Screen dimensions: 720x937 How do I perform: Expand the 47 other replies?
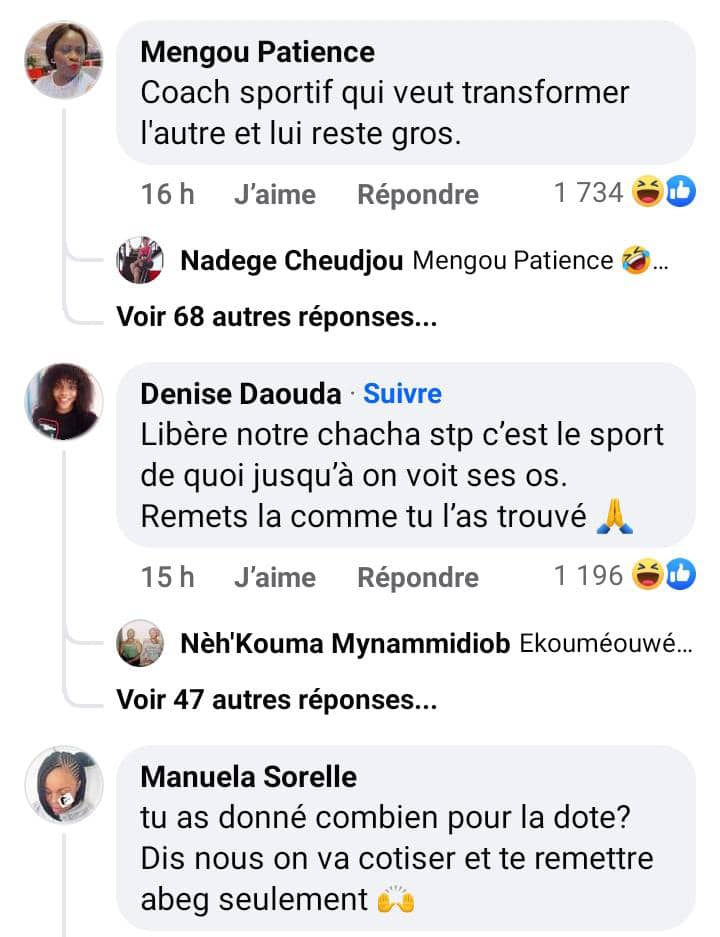pos(277,700)
